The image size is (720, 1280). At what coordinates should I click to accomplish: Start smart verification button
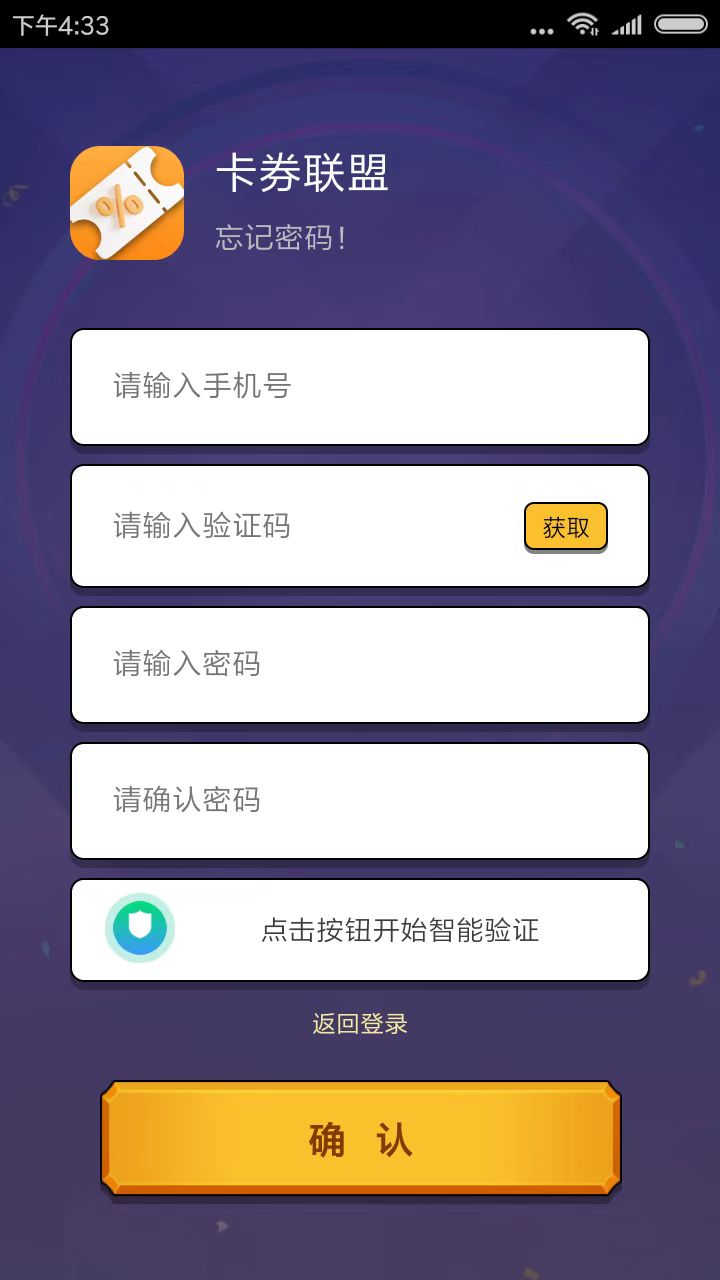point(360,930)
